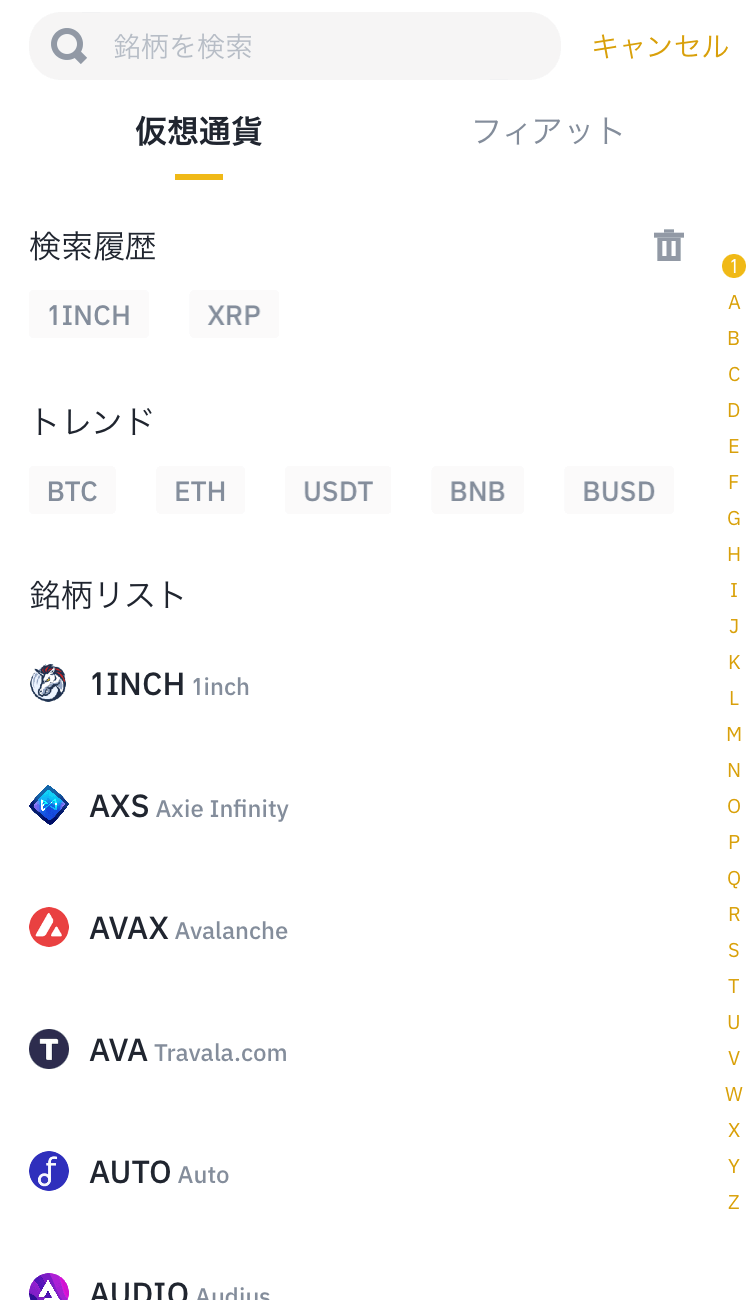Select BTC from trending searches
Screen dimensions: 749x1300
pos(71,490)
